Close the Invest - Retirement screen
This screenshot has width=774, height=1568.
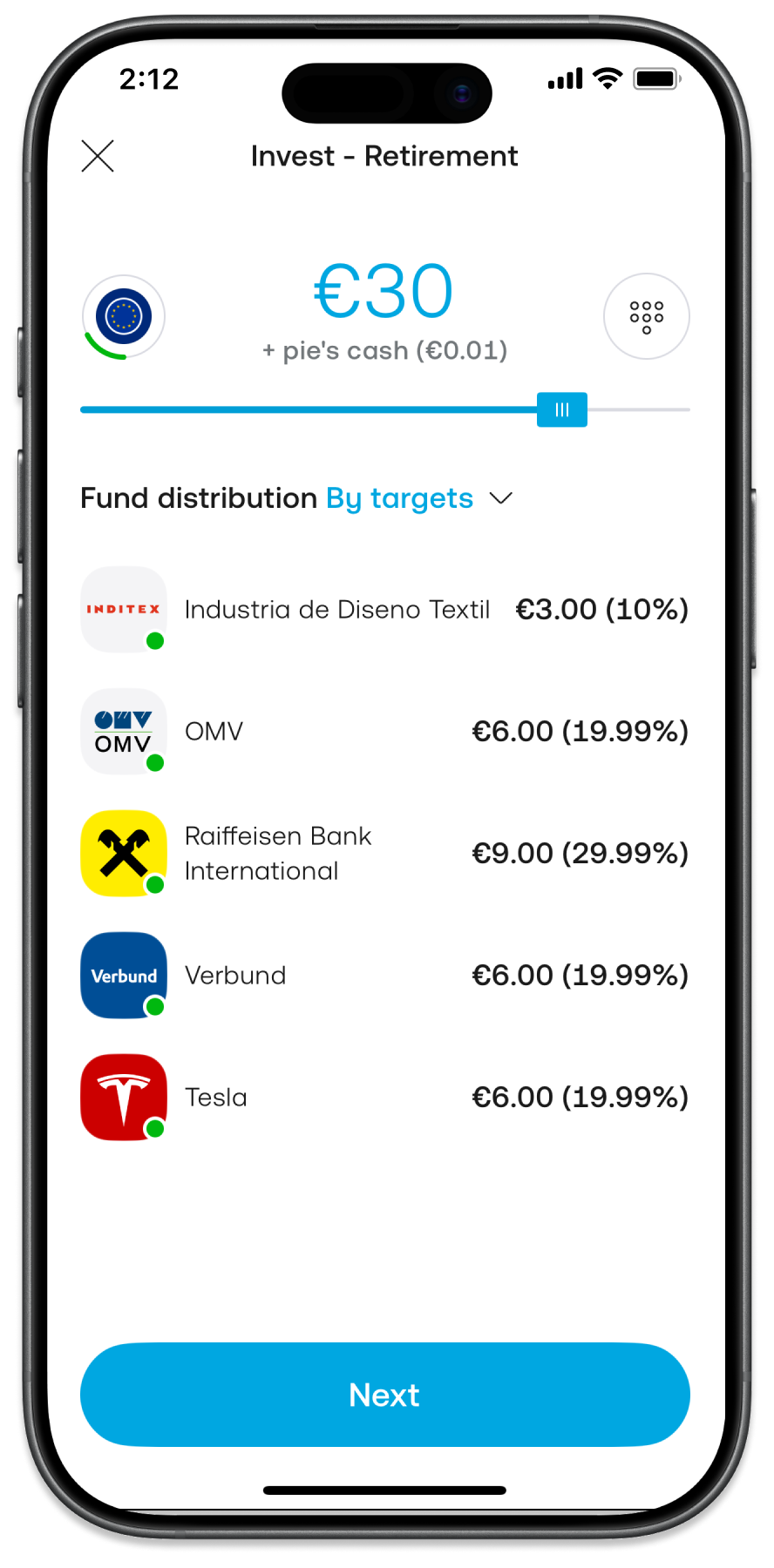(x=98, y=157)
